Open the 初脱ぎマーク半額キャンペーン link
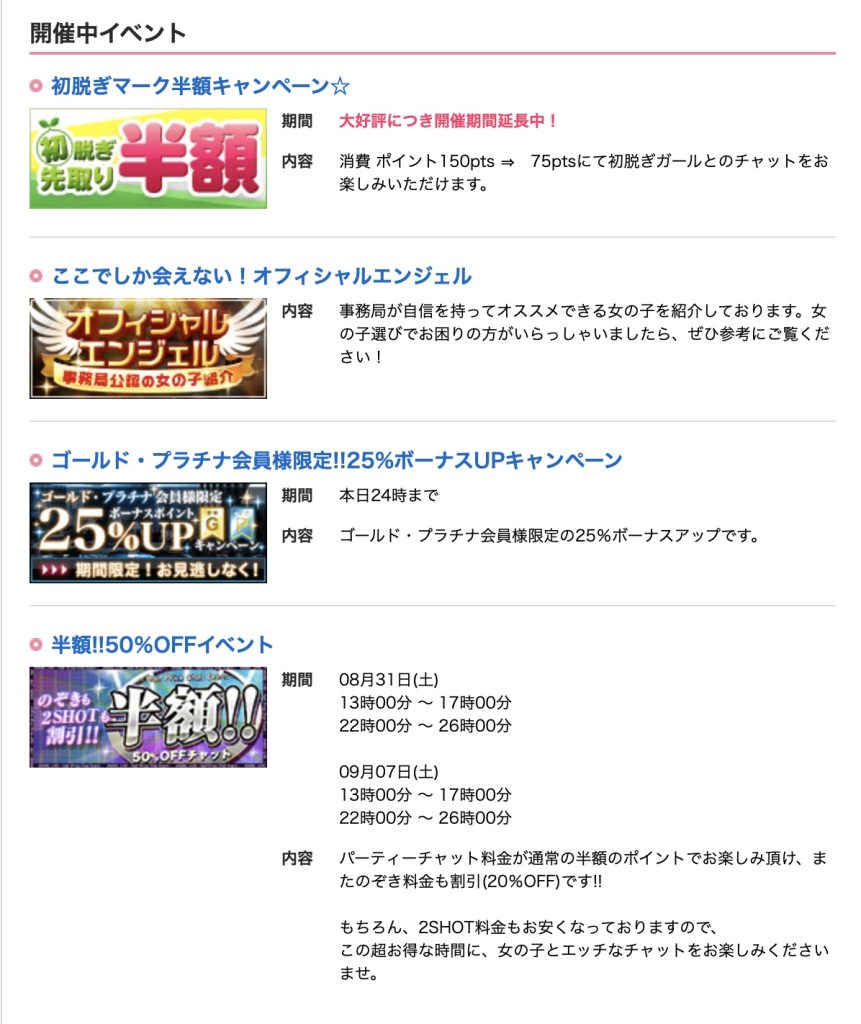This screenshot has width=861, height=1024. pyautogui.click(x=200, y=86)
